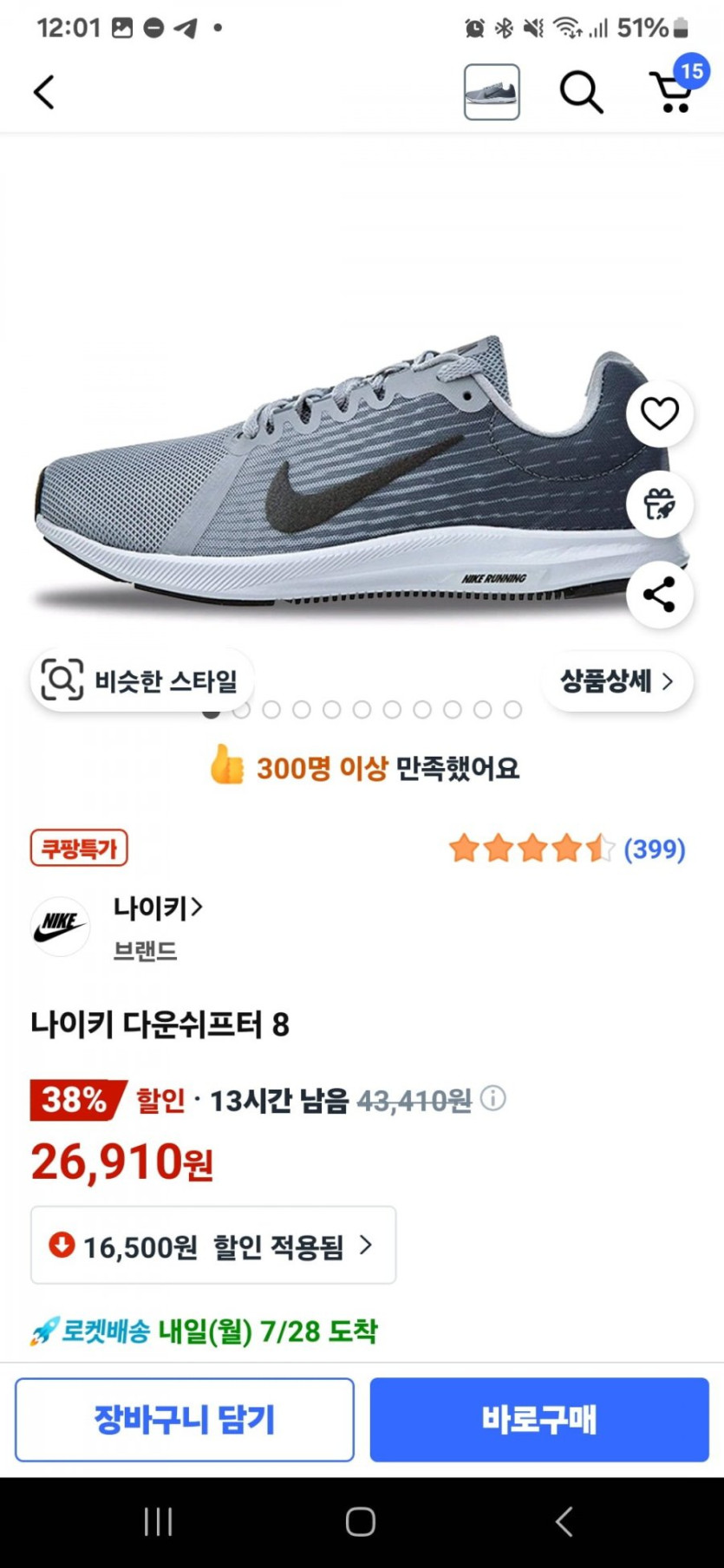
Task: Add to cart with 장바구니 담기
Action: point(185,1420)
